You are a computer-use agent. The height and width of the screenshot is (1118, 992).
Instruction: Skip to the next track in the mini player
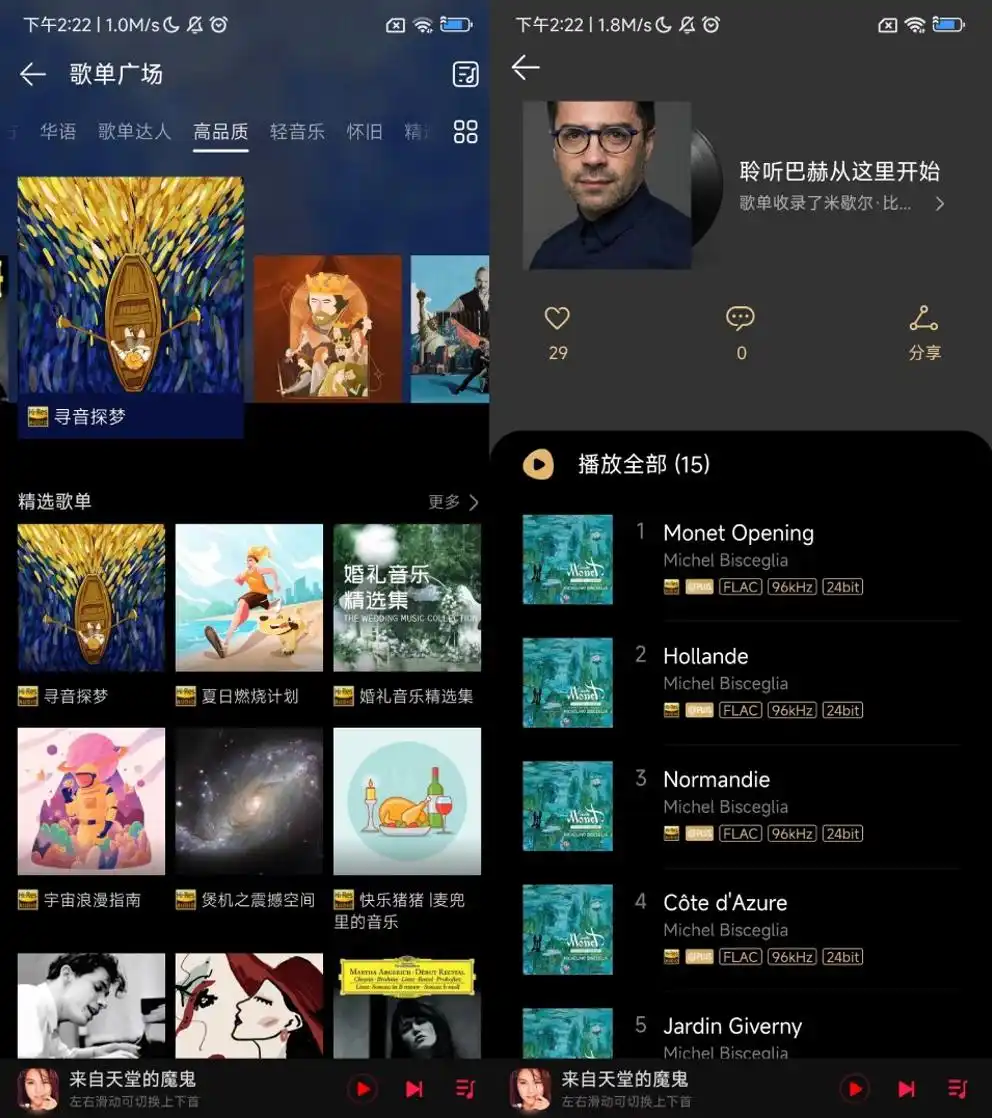pos(906,1089)
